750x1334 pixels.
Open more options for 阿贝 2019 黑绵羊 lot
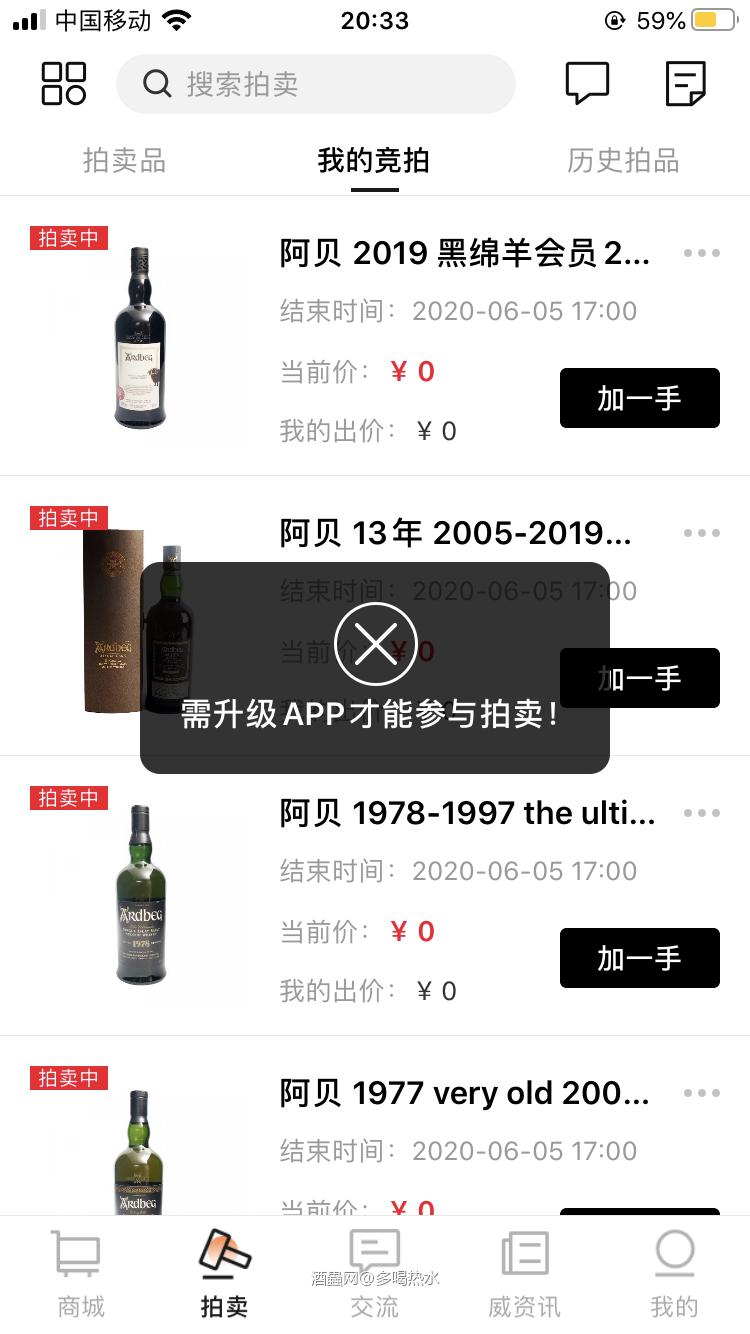click(x=700, y=253)
